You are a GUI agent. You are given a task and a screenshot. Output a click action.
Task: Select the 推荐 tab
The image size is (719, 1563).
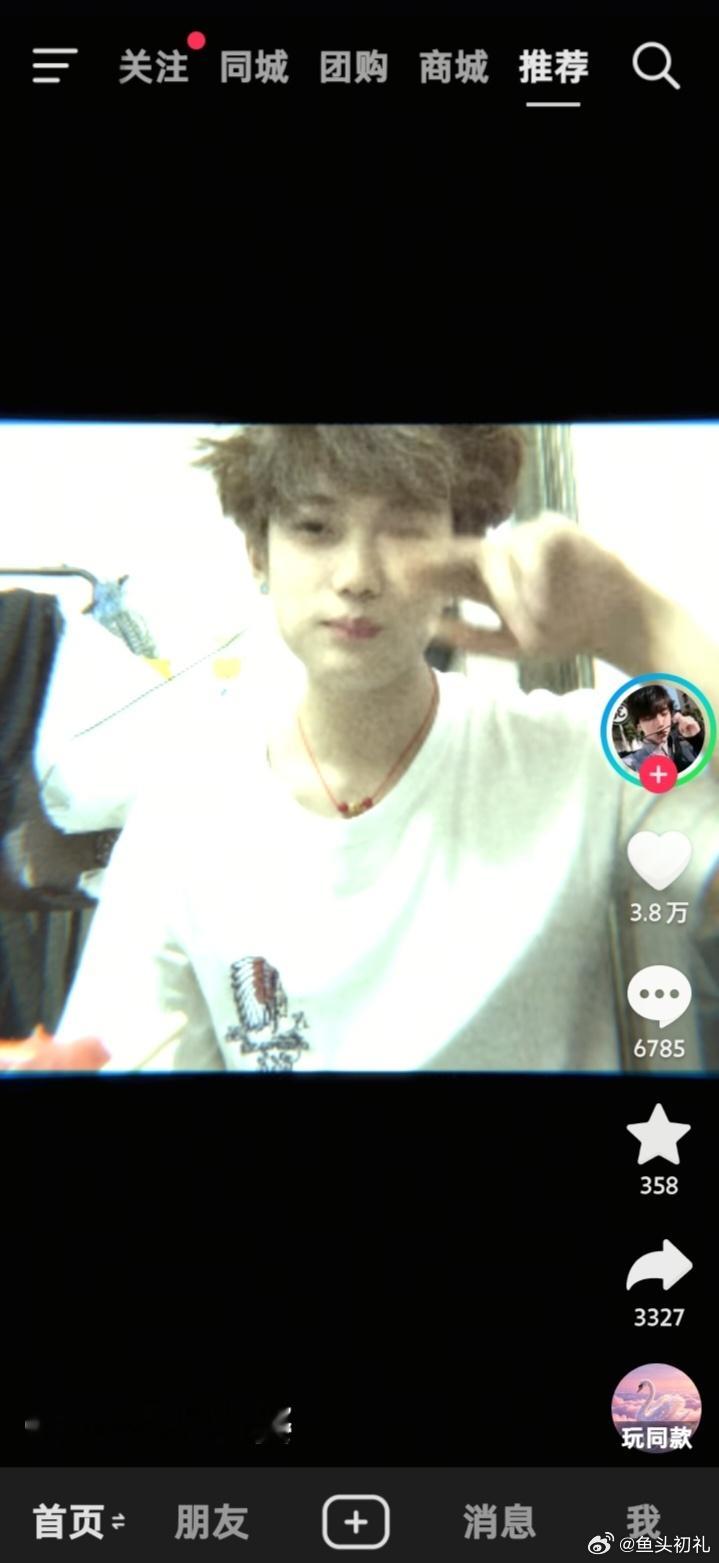pyautogui.click(x=553, y=67)
